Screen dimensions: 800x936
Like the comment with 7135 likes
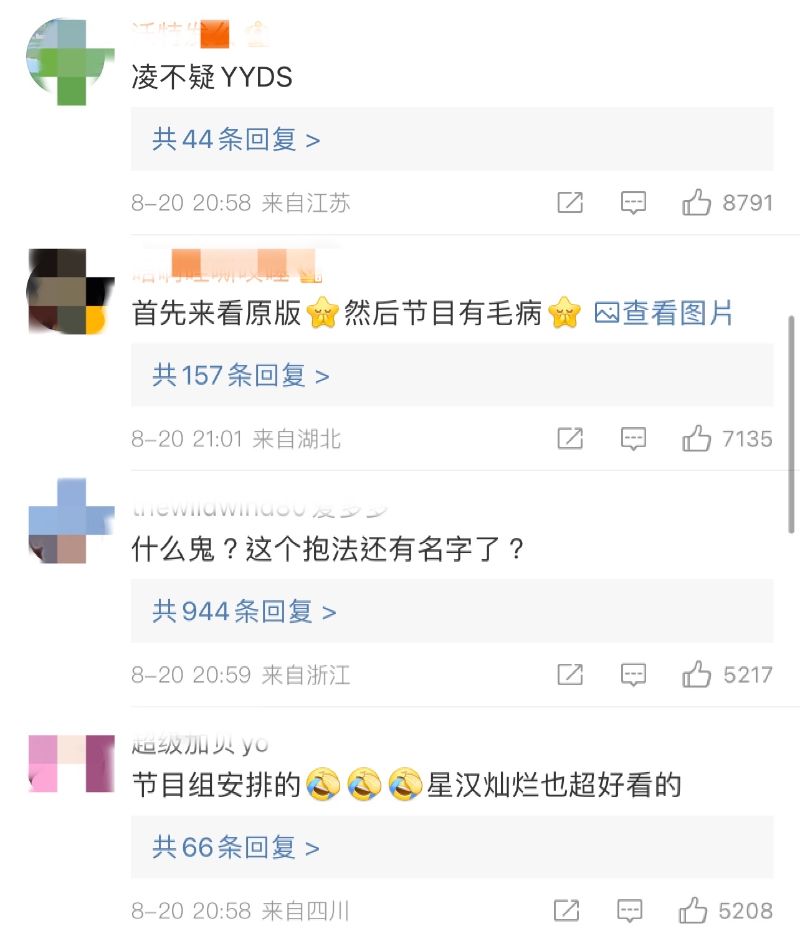point(697,438)
